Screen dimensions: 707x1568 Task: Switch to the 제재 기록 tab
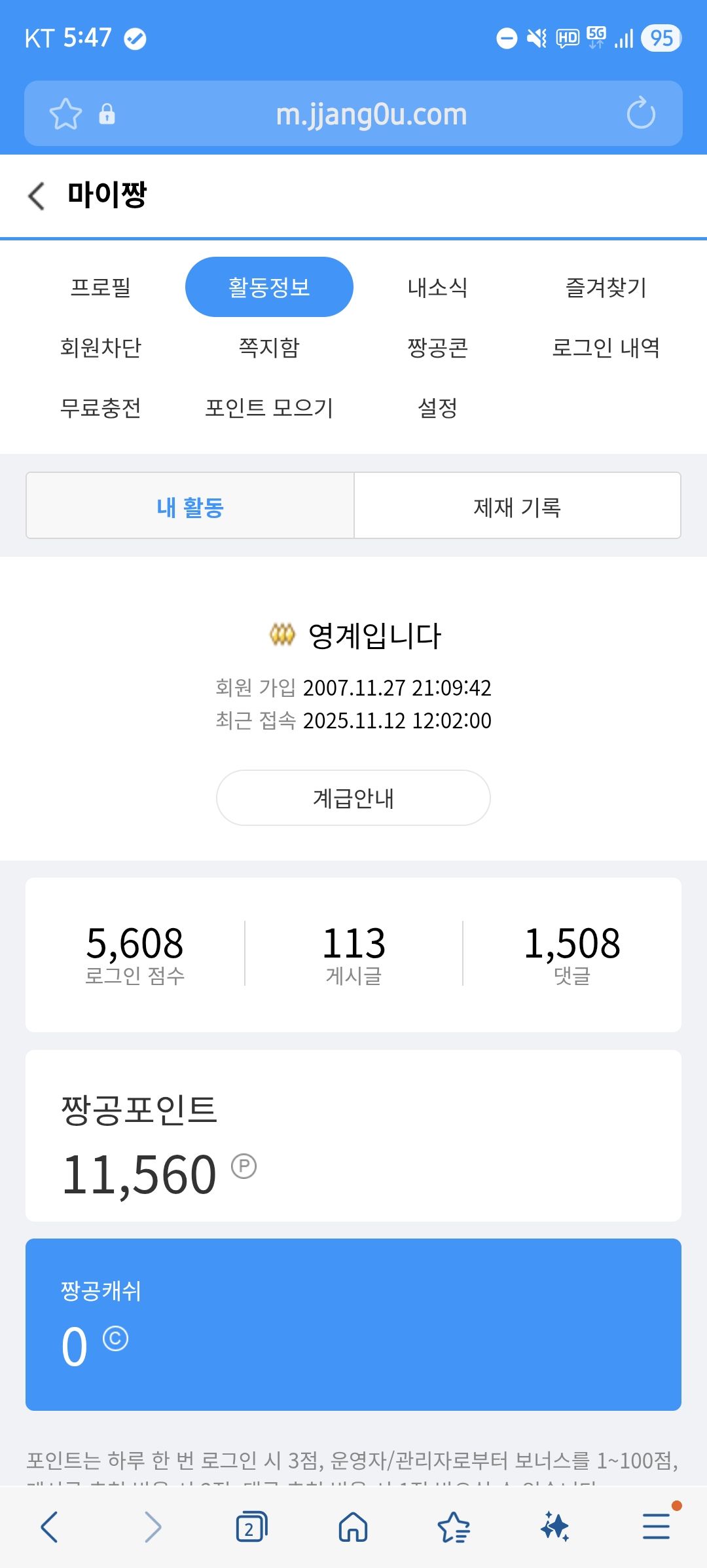coord(517,506)
